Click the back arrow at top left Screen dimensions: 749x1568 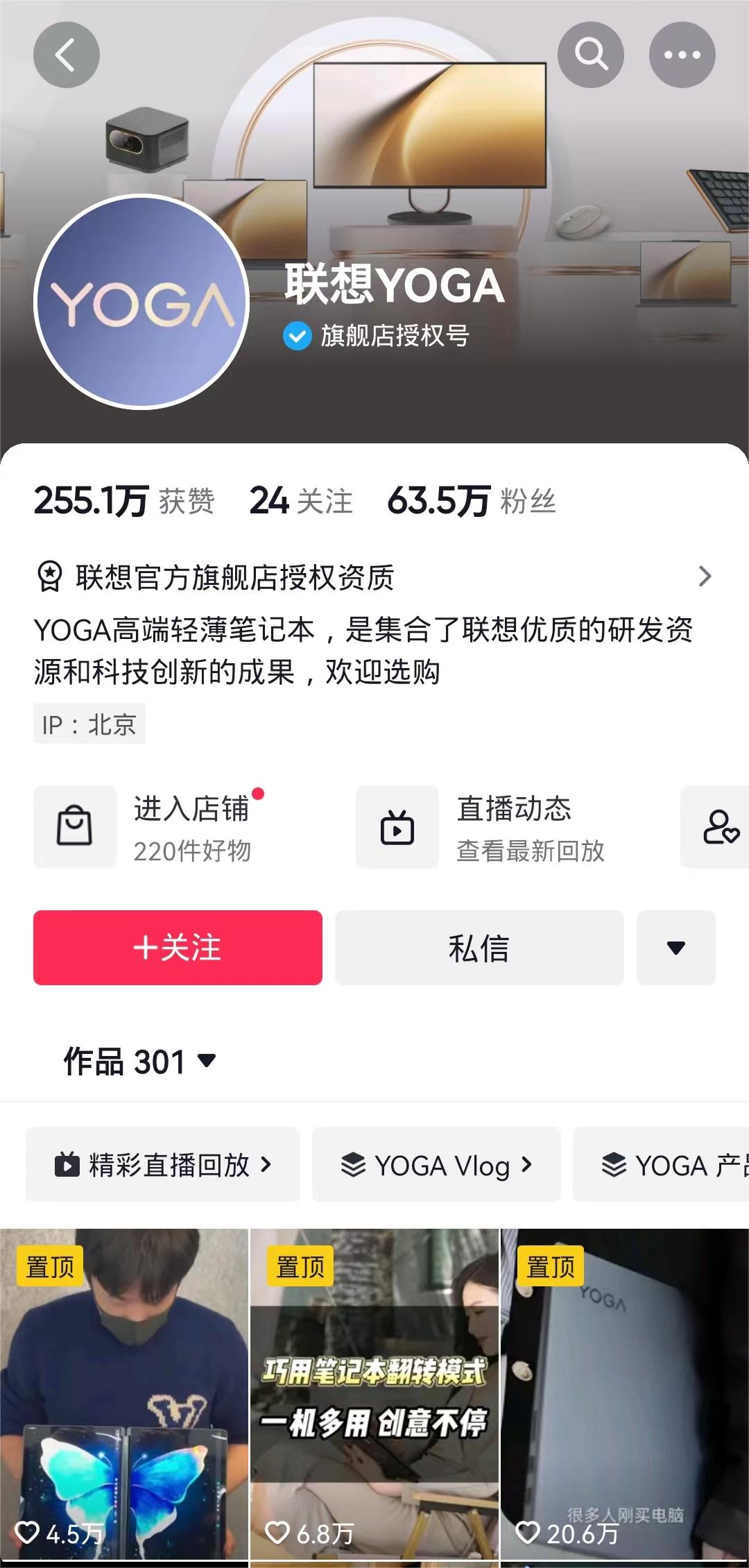67,55
